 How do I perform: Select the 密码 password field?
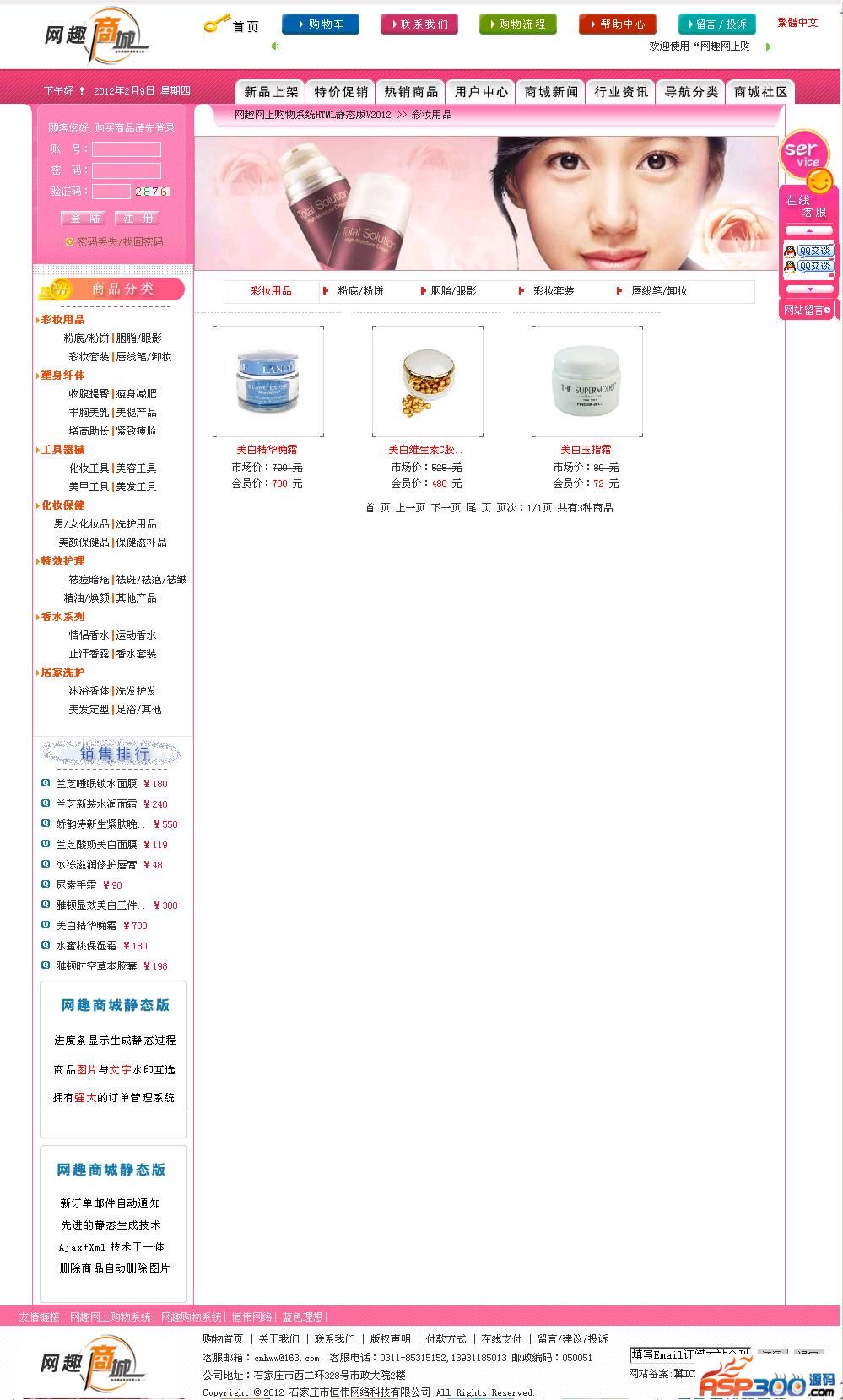(127, 170)
